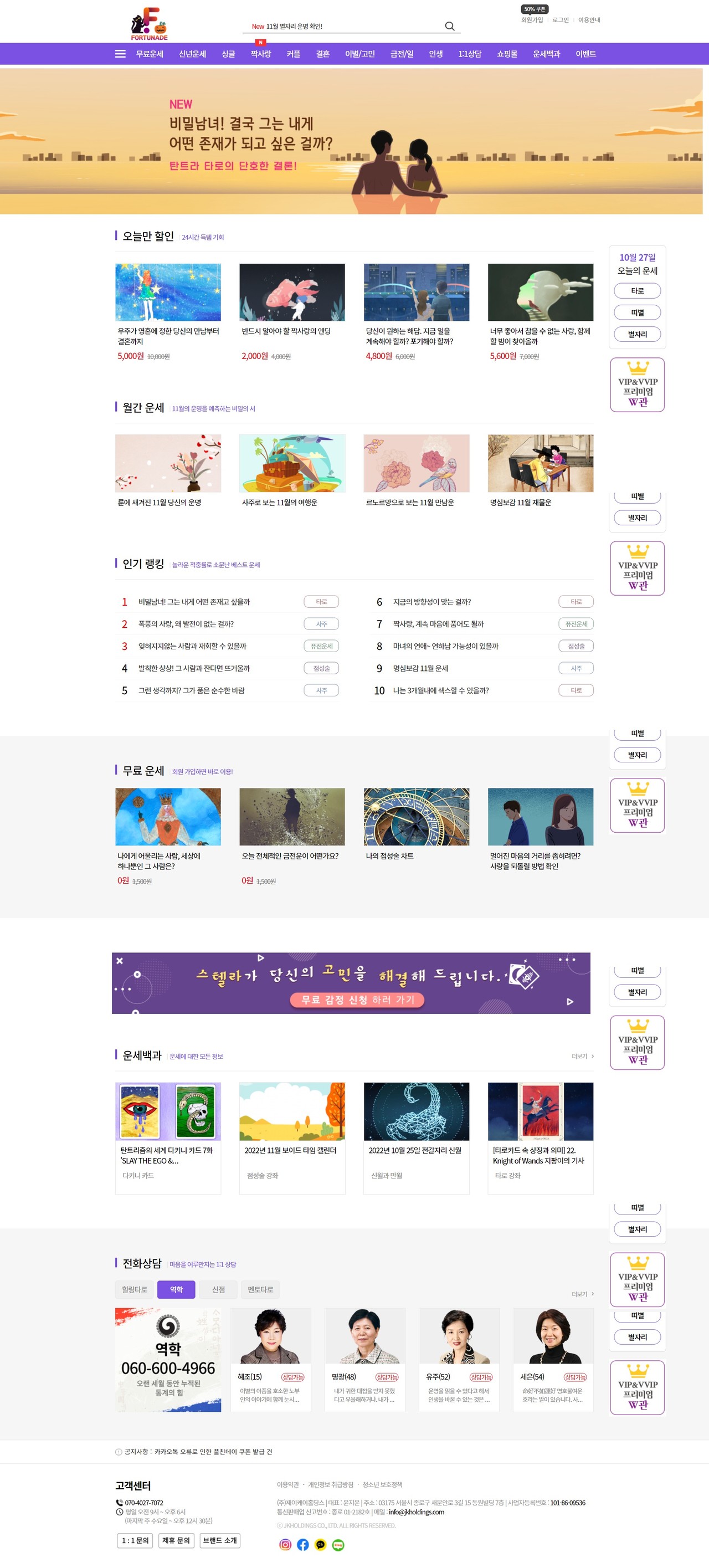Open the 회원가입 sign-up link
The width and height of the screenshot is (709, 1568).
(x=532, y=20)
